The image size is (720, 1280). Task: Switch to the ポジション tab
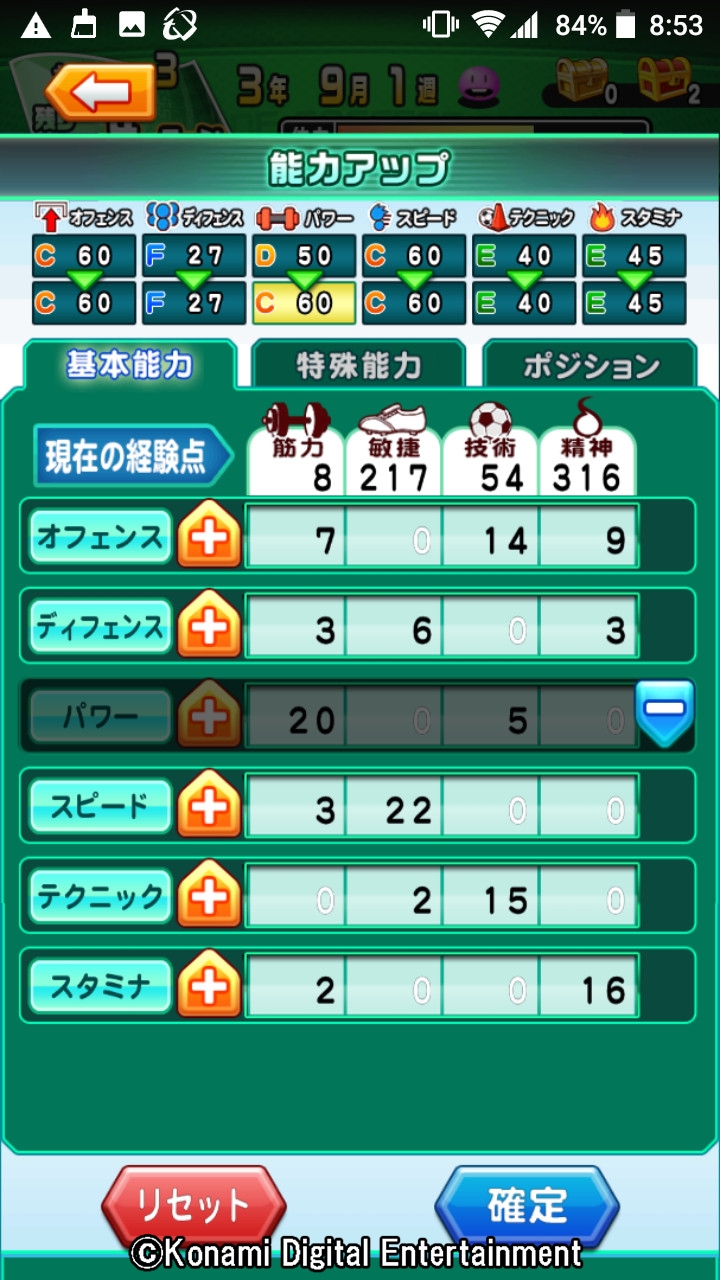(x=590, y=366)
